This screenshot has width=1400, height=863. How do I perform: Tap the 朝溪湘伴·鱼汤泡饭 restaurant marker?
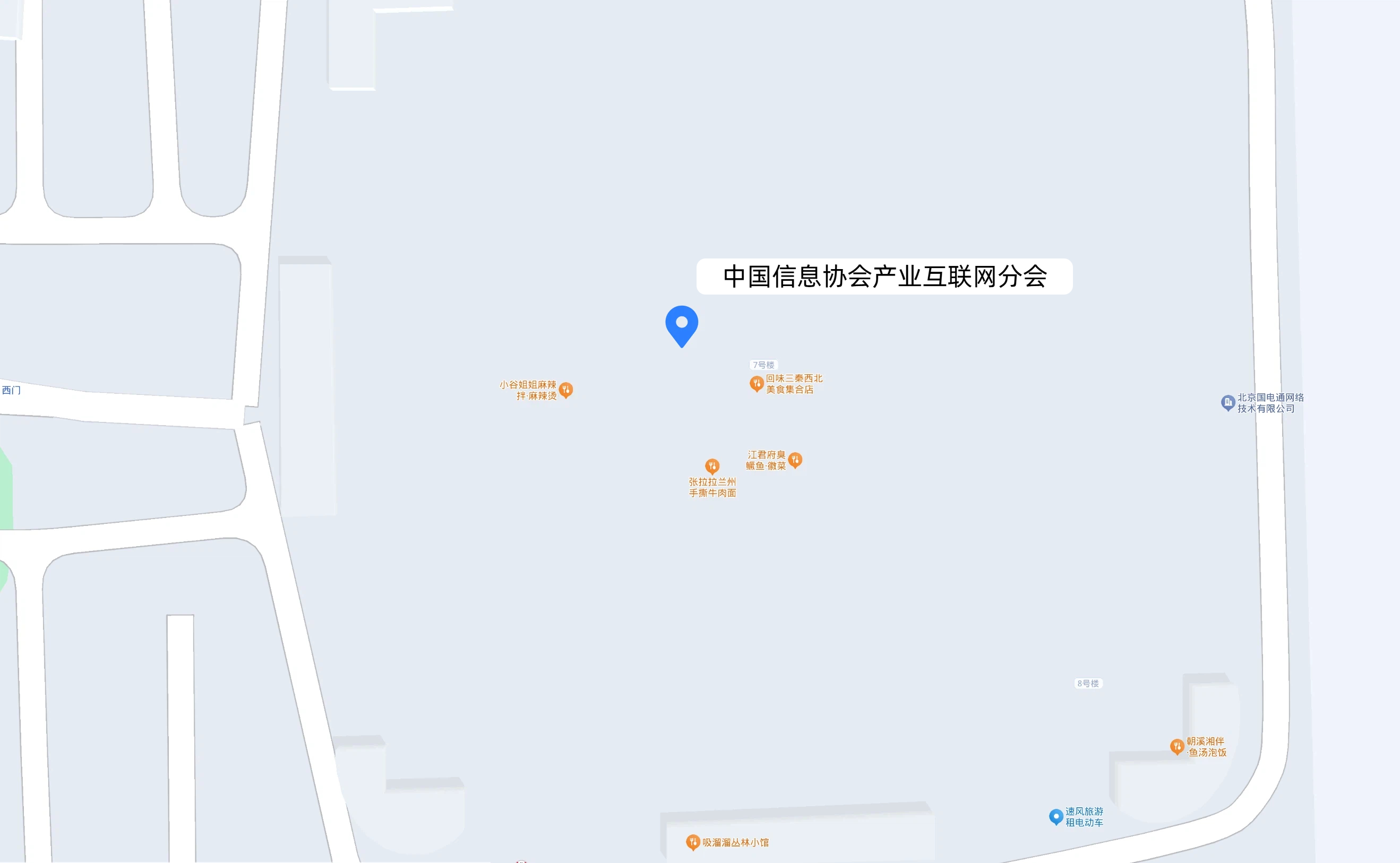click(1176, 746)
